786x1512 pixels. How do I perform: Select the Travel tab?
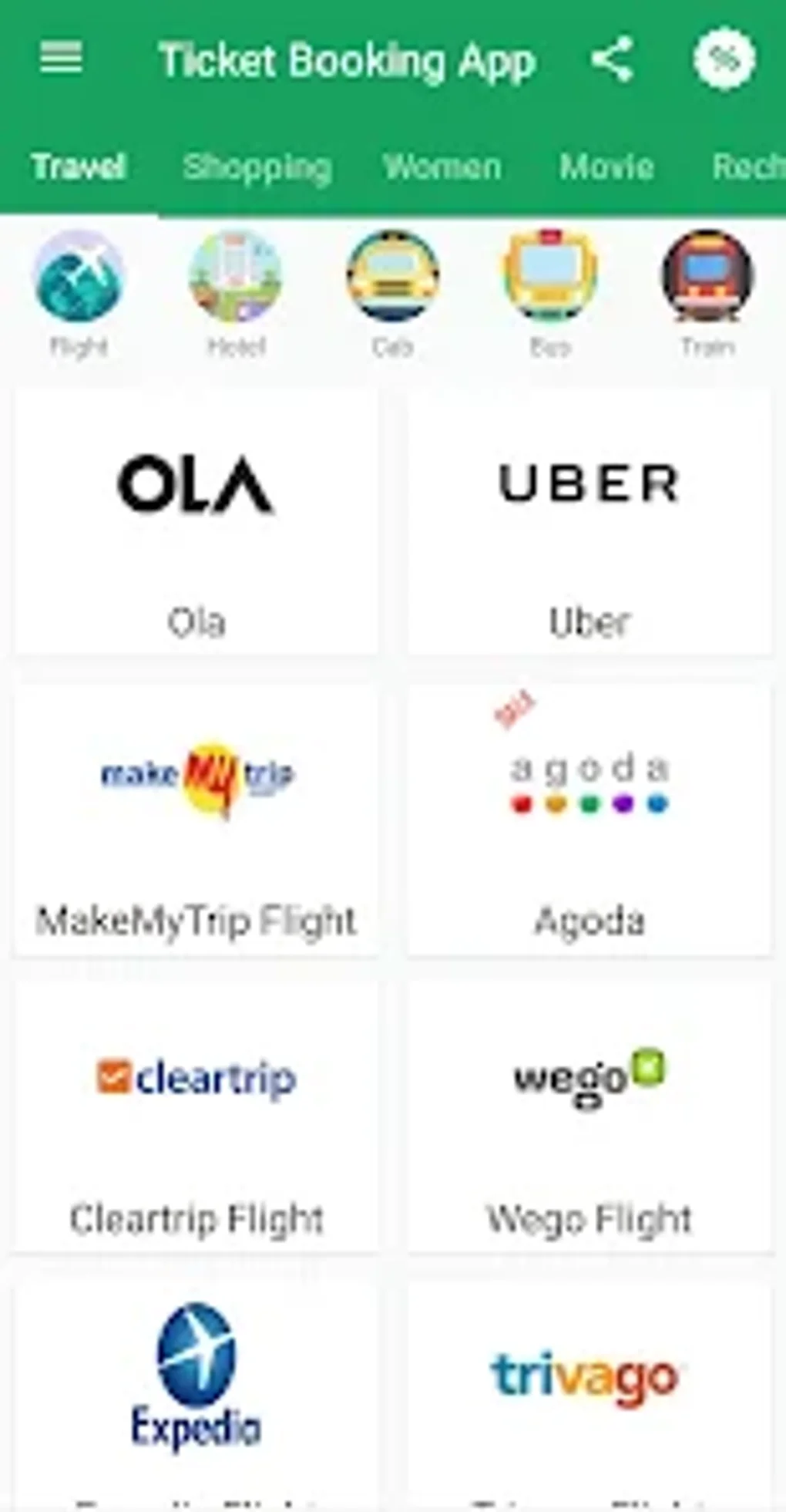(x=78, y=167)
